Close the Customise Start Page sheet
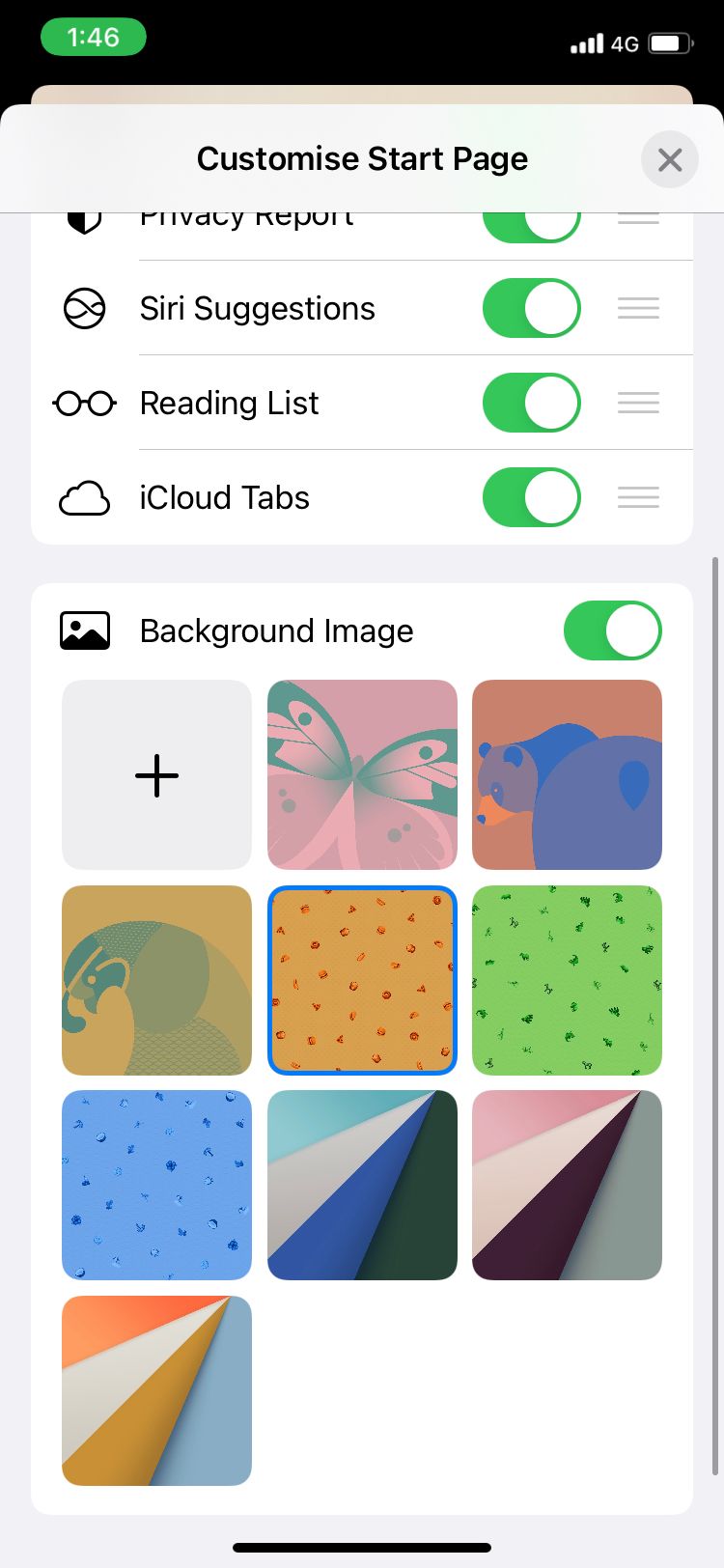Viewport: 724px width, 1568px height. pos(669,159)
